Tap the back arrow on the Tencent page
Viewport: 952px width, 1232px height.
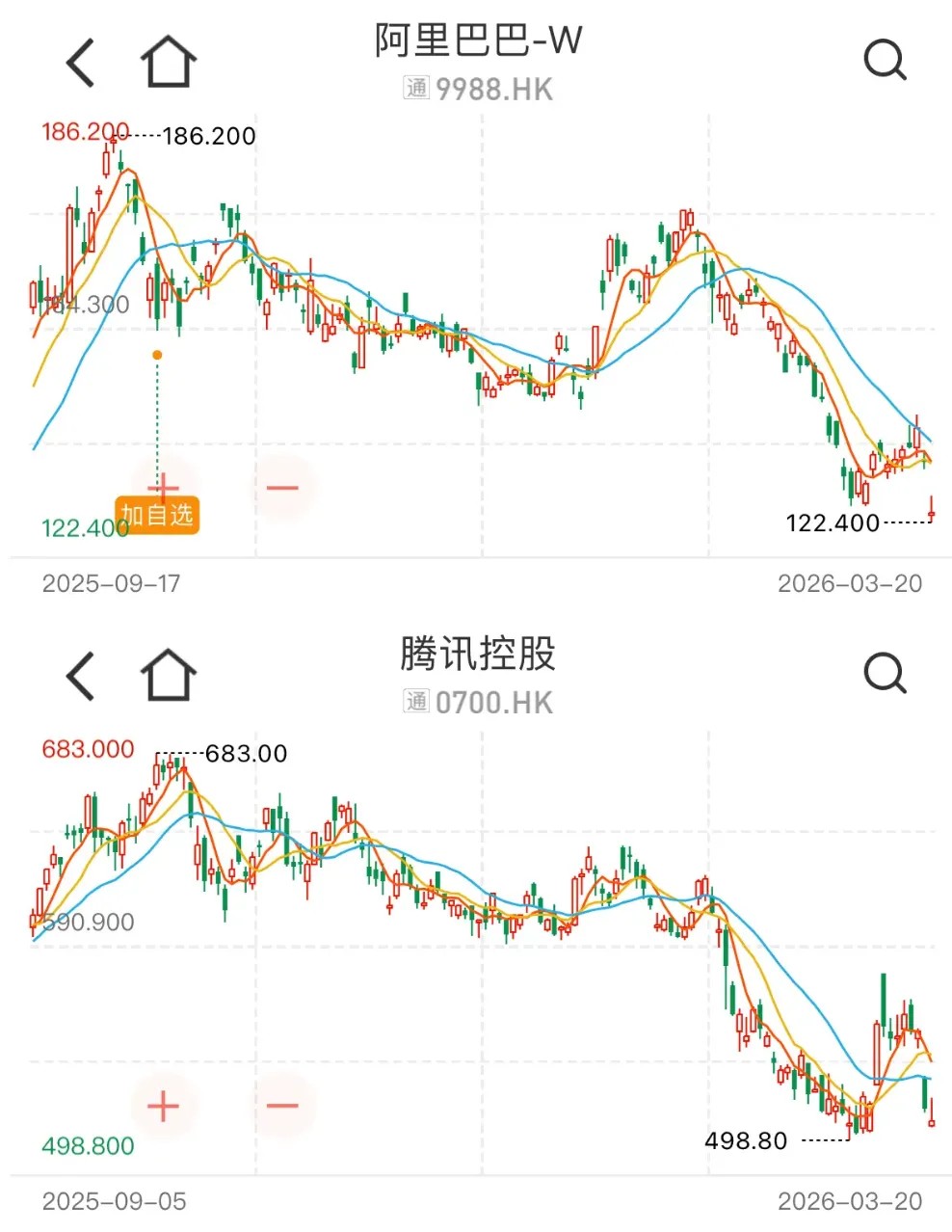80,676
